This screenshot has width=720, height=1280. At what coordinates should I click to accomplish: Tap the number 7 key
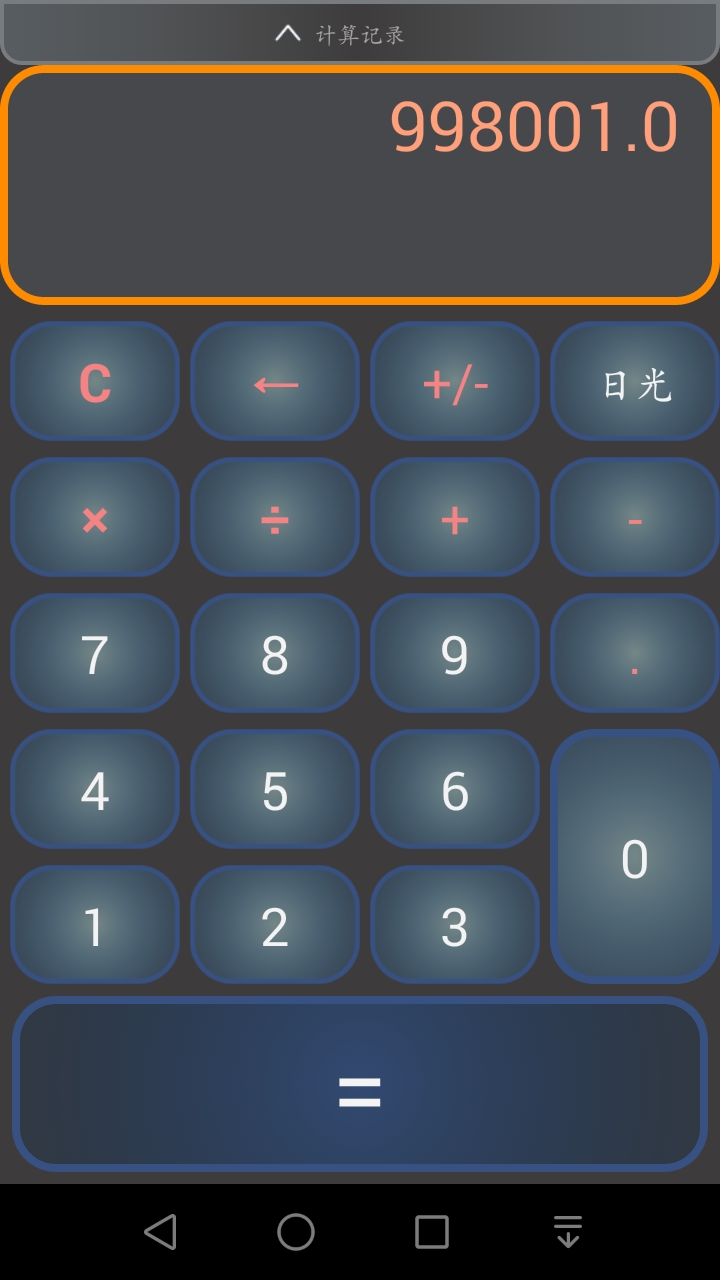coord(94,654)
